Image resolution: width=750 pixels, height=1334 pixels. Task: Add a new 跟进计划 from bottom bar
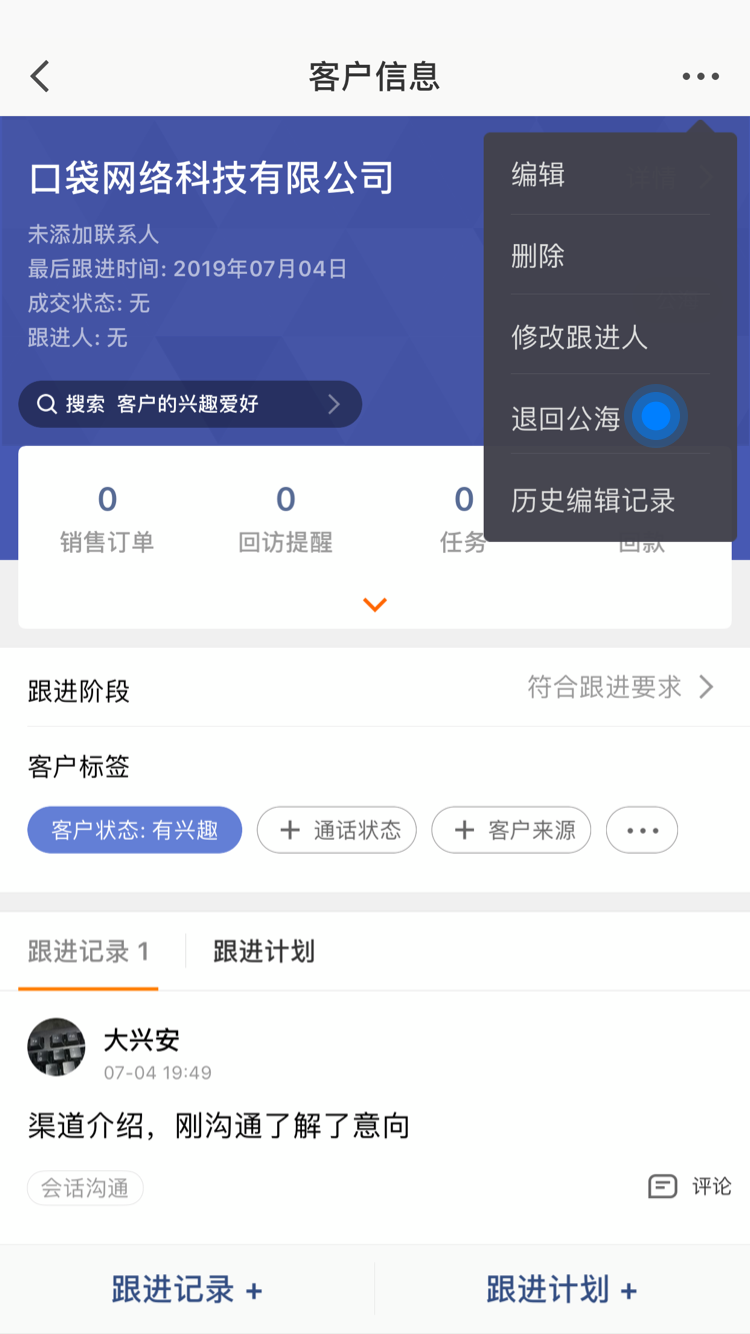tap(562, 1290)
